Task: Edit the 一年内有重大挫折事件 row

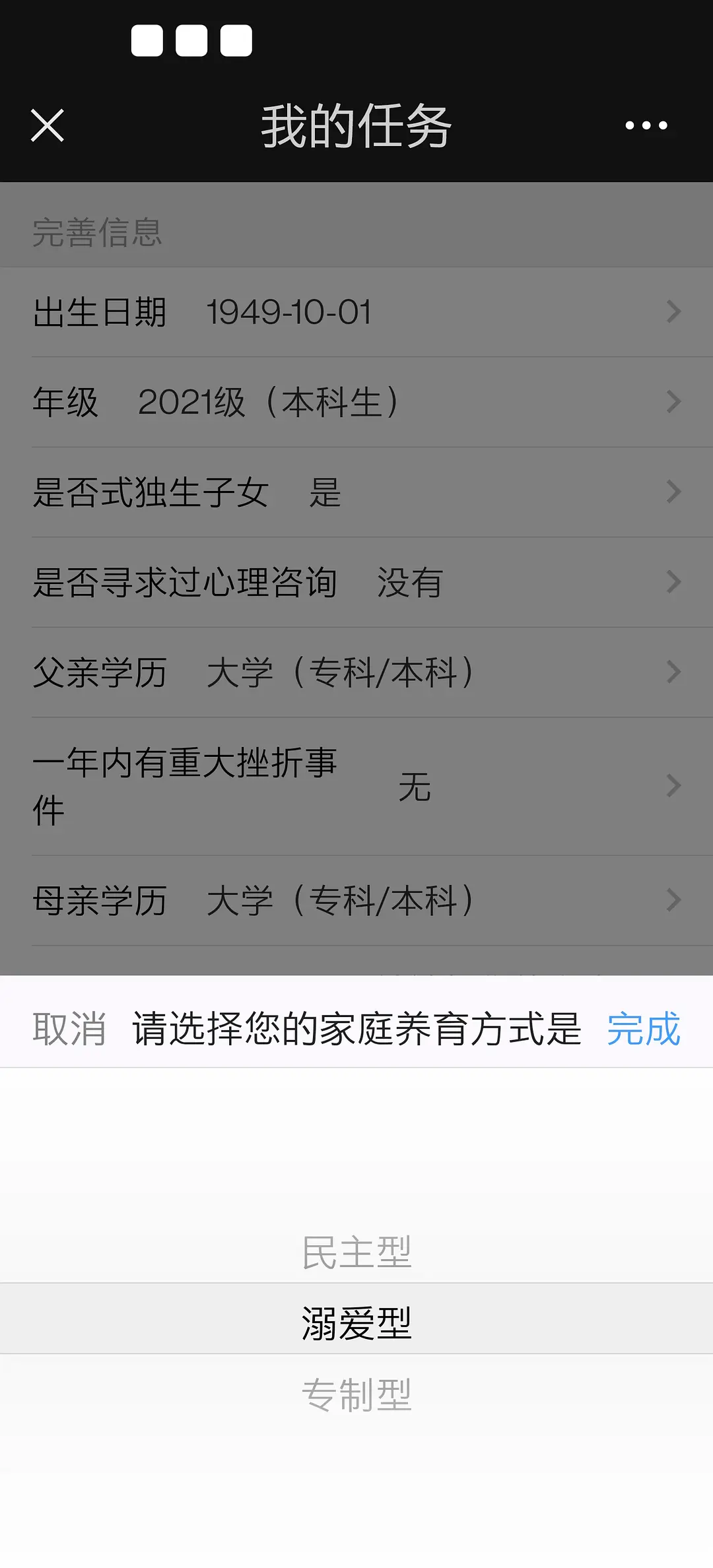Action: coord(356,786)
